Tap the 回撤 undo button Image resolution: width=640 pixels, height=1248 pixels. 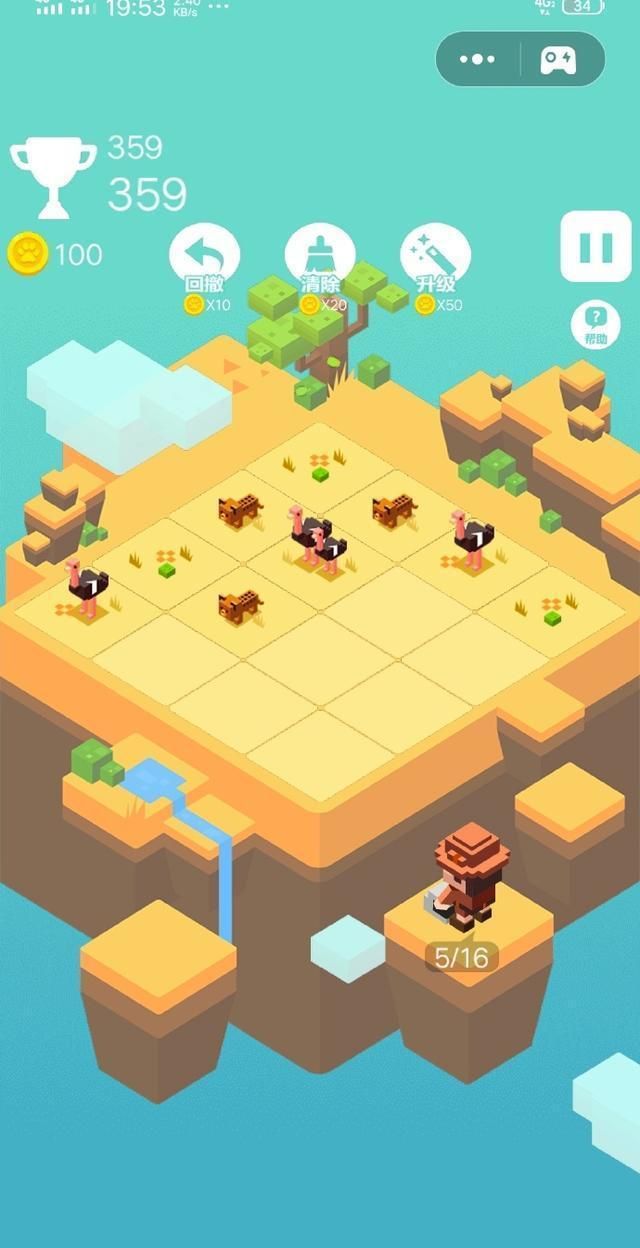(204, 257)
